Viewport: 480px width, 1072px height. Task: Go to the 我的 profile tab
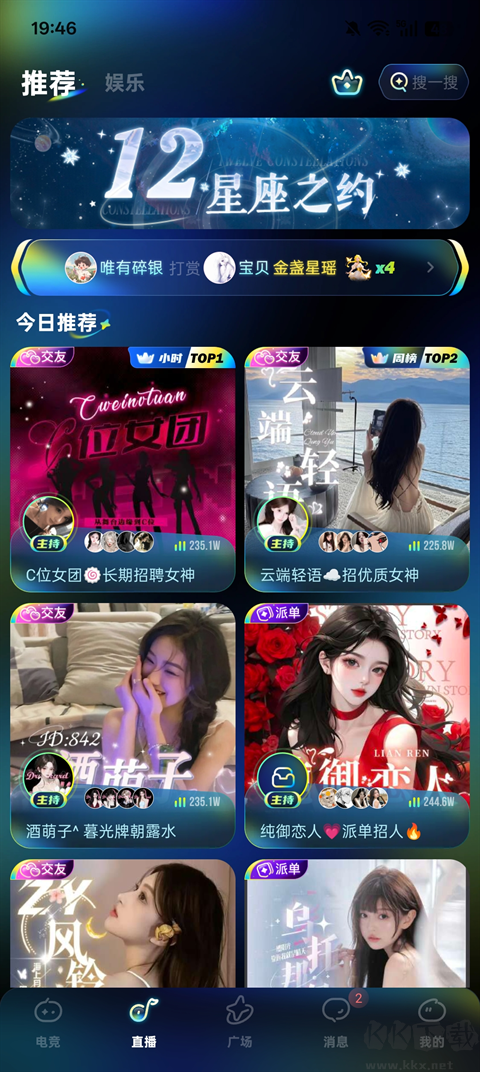click(431, 1023)
